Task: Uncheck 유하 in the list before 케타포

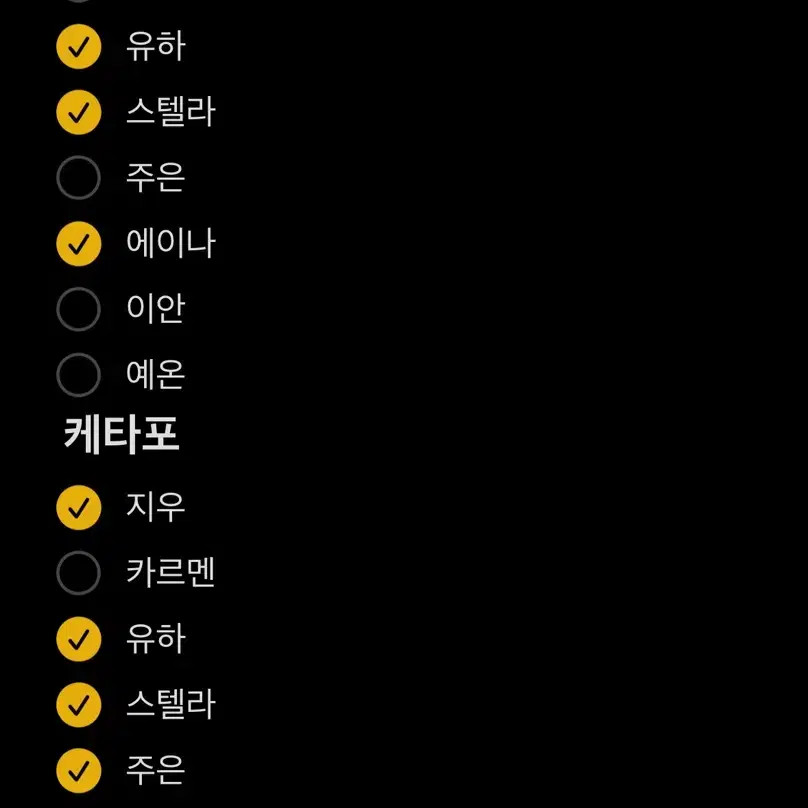Action: tap(79, 47)
